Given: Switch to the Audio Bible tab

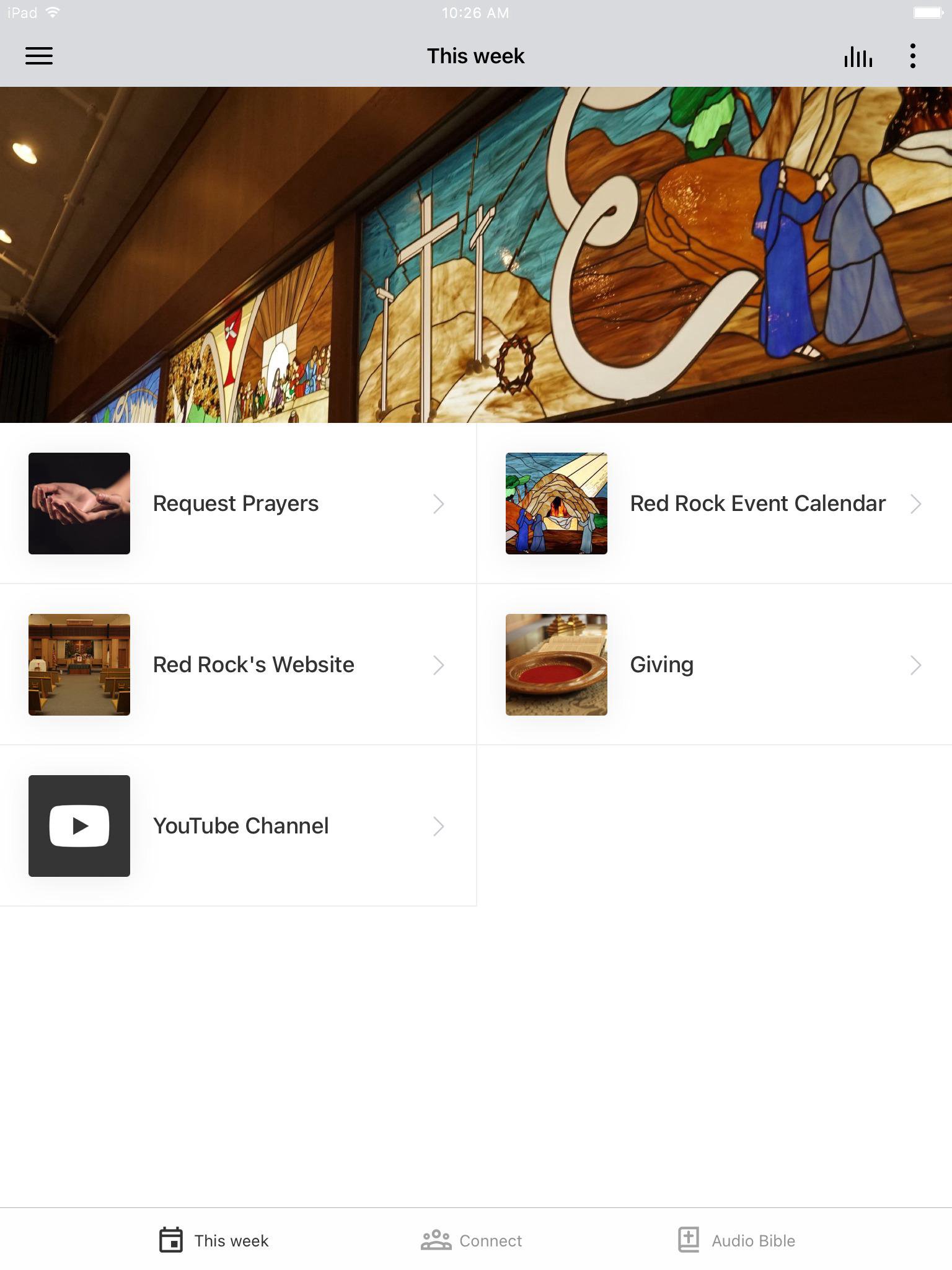Looking at the screenshot, I should point(736,1240).
